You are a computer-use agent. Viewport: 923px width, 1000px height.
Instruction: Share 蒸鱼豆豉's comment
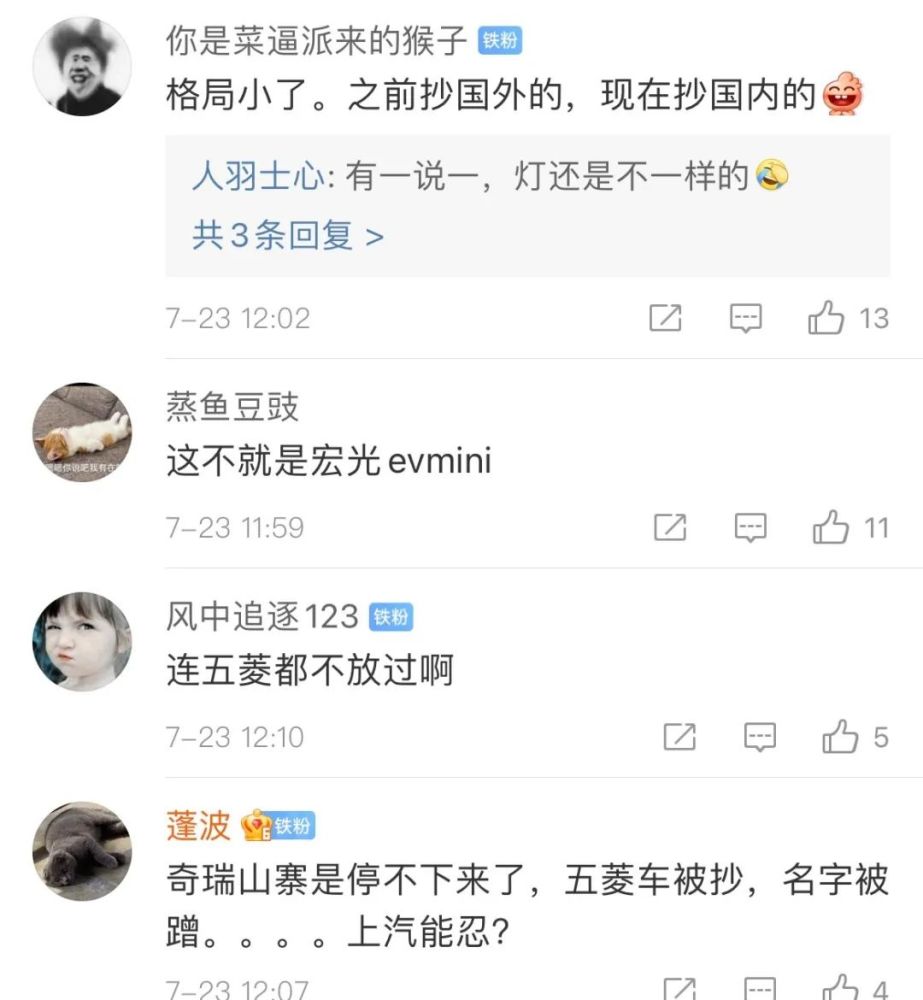pyautogui.click(x=670, y=527)
